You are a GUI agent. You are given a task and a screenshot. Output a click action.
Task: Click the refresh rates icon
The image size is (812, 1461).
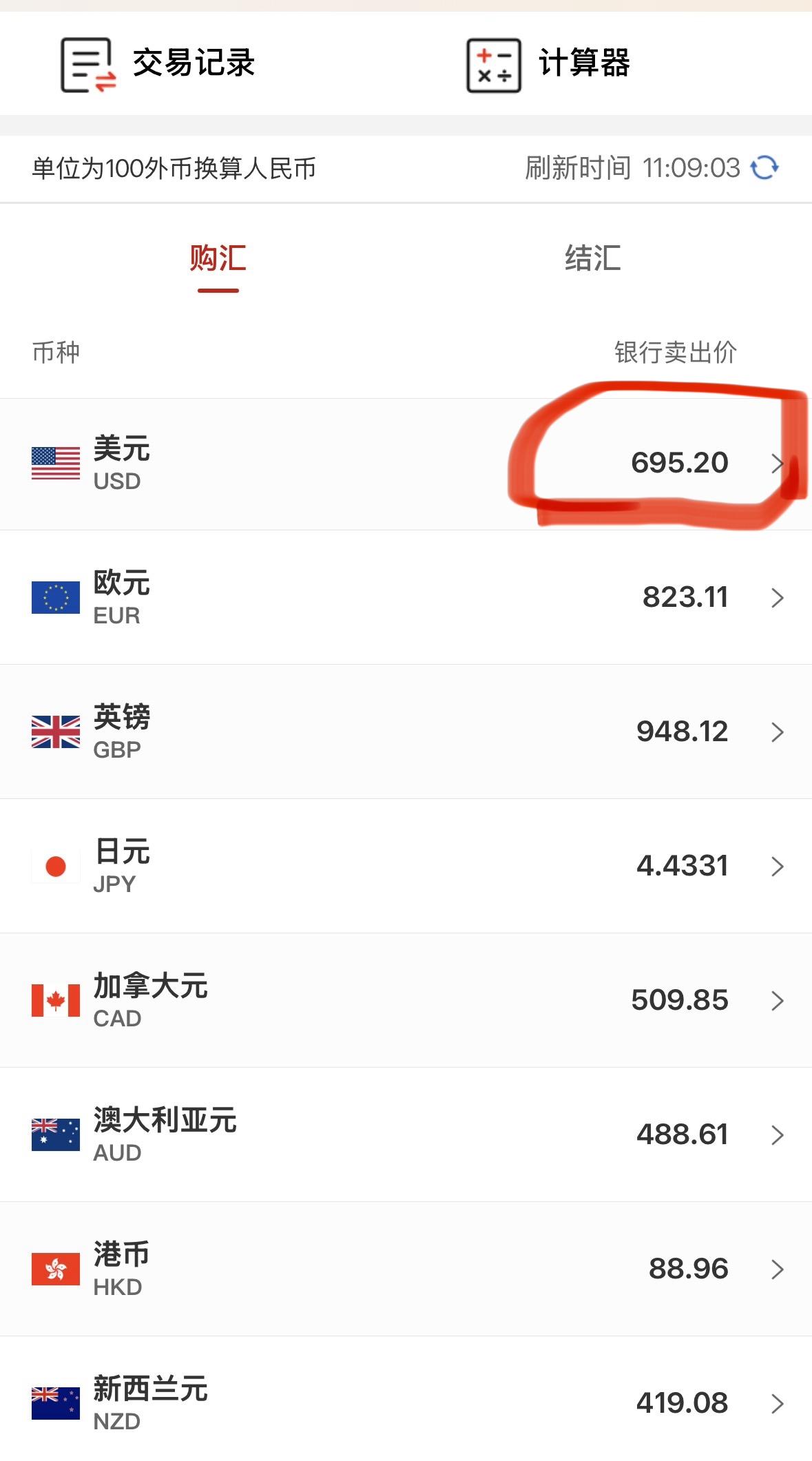766,166
